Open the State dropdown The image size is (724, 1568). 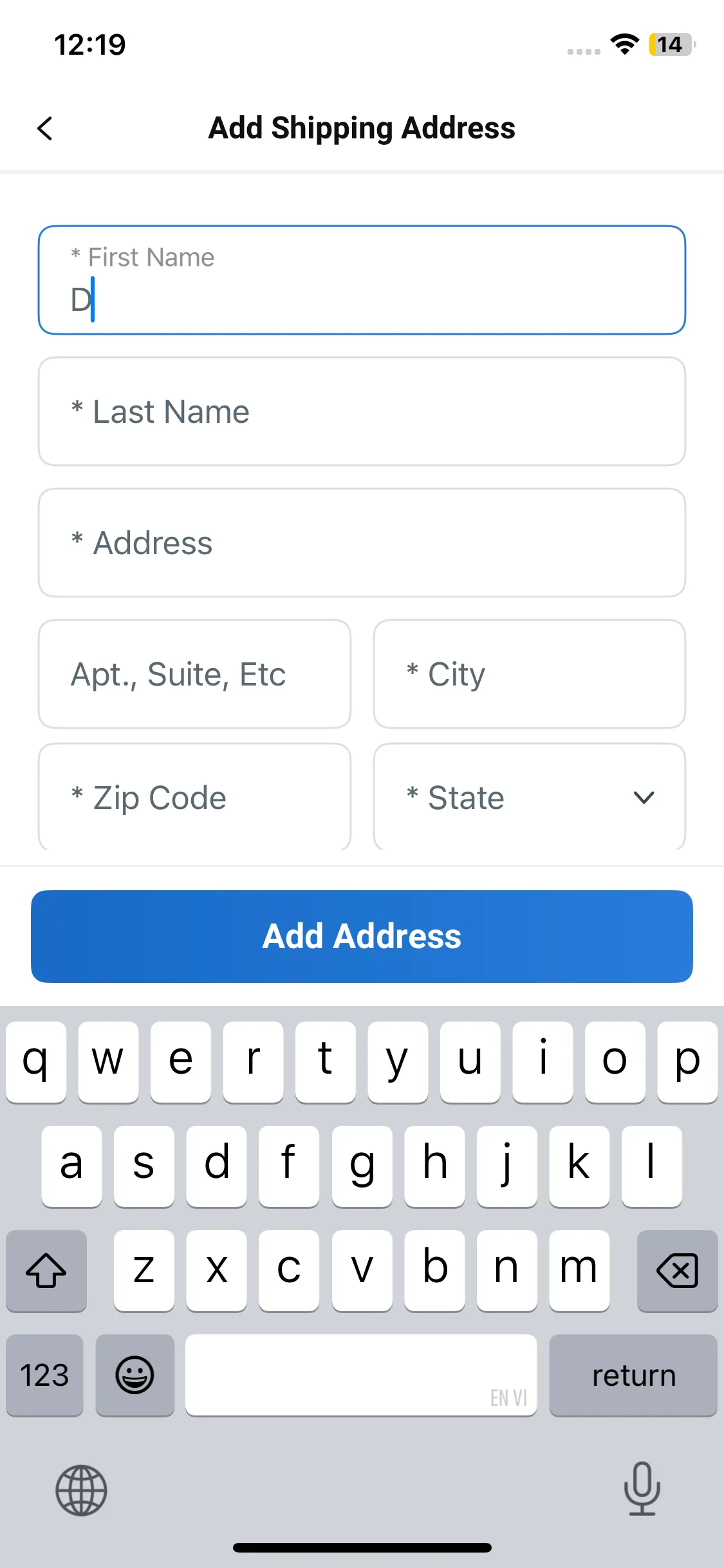[x=529, y=797]
